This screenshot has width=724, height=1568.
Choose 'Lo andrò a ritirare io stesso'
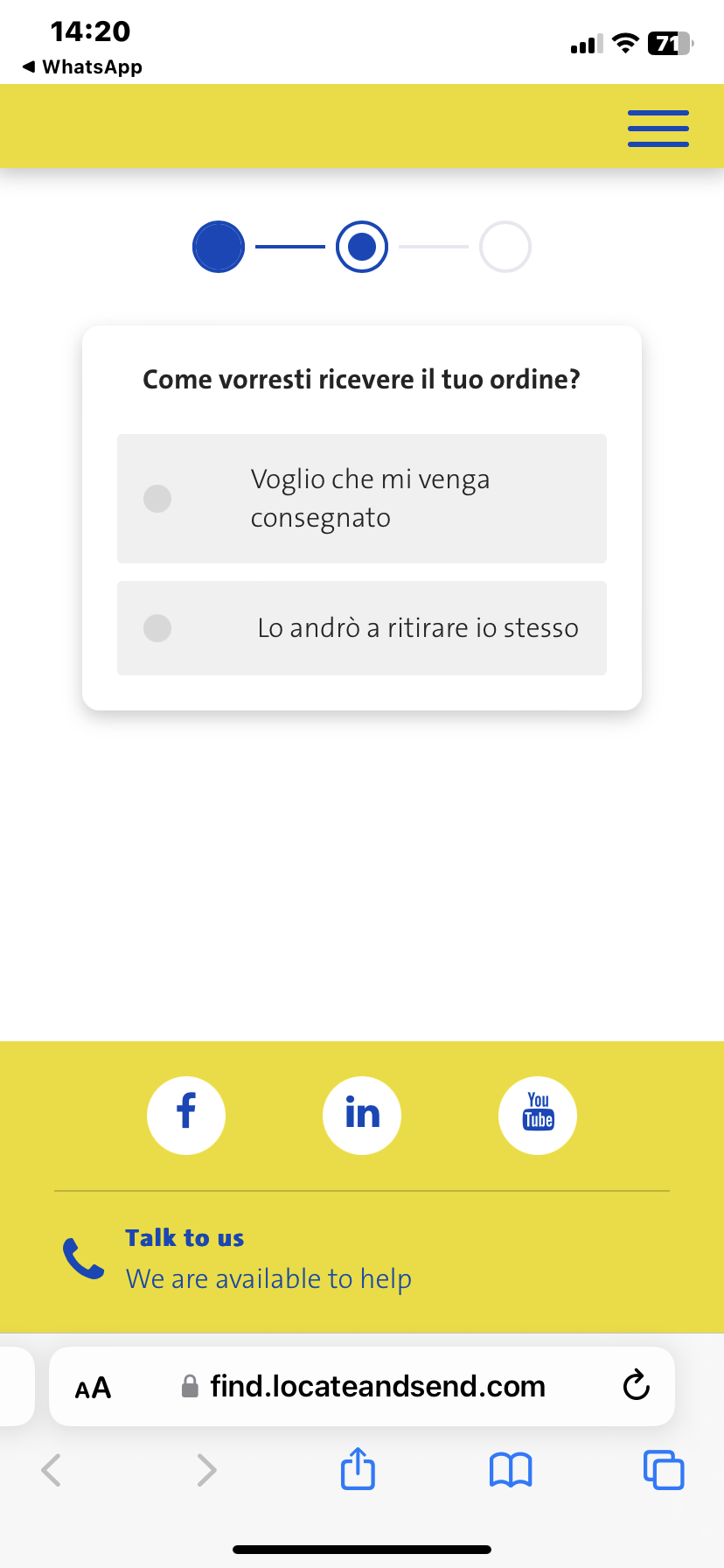click(362, 628)
